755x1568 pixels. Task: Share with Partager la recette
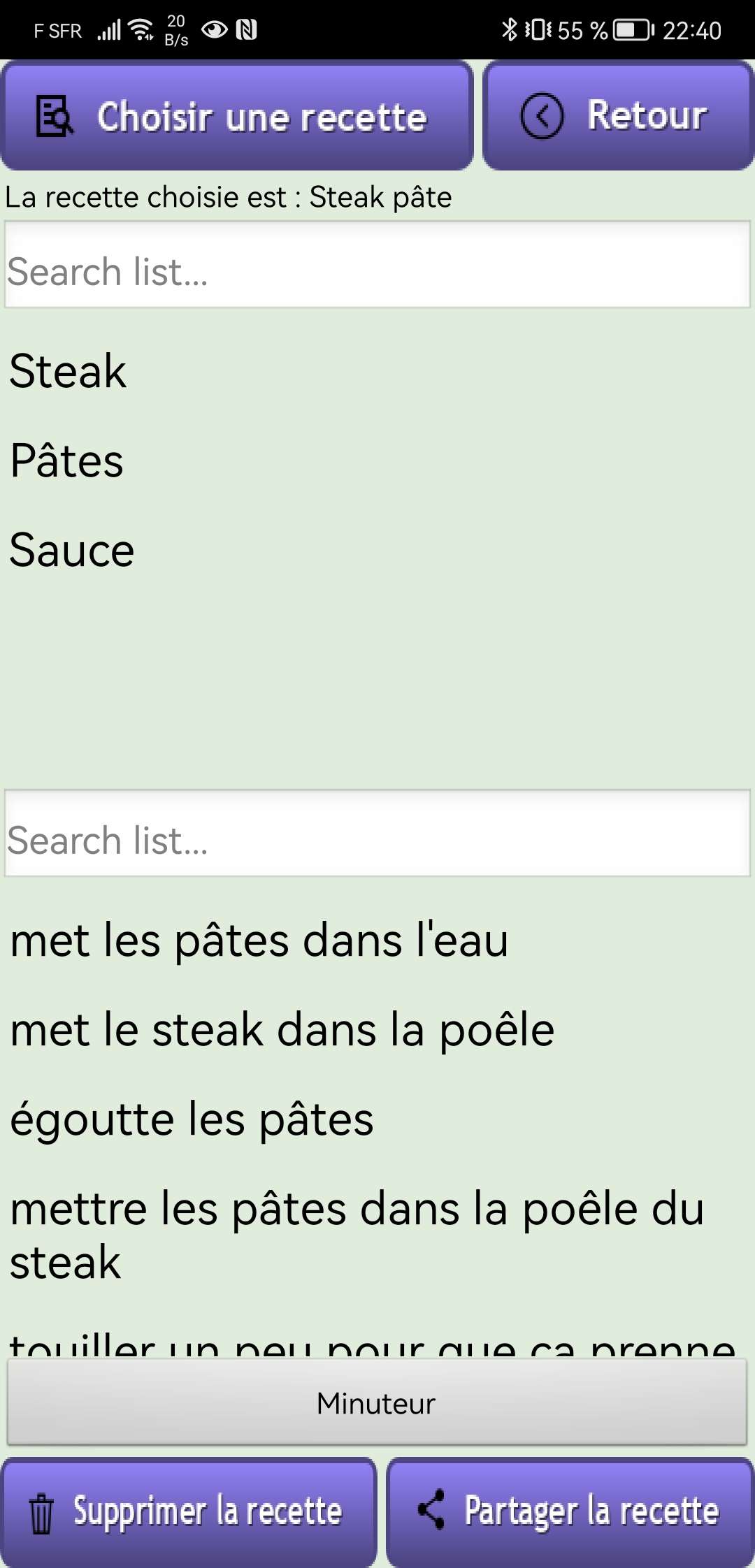click(x=570, y=1511)
